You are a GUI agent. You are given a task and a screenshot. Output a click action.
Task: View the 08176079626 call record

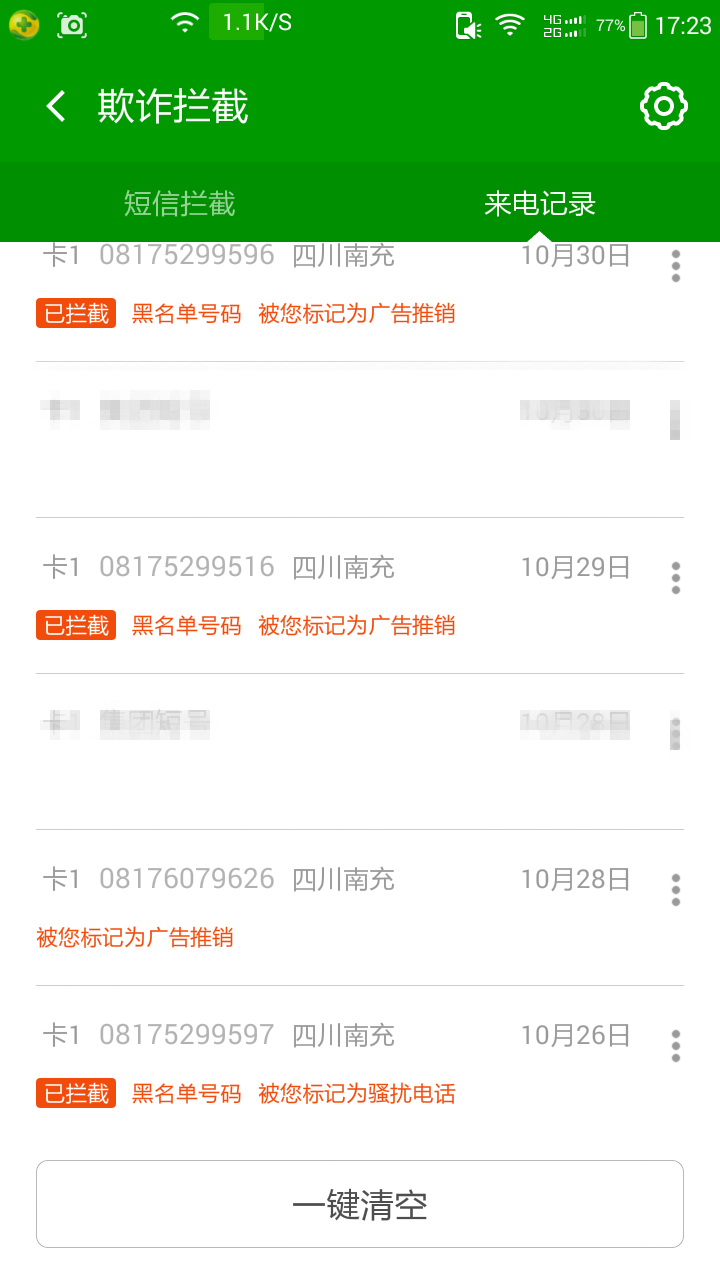coord(300,905)
